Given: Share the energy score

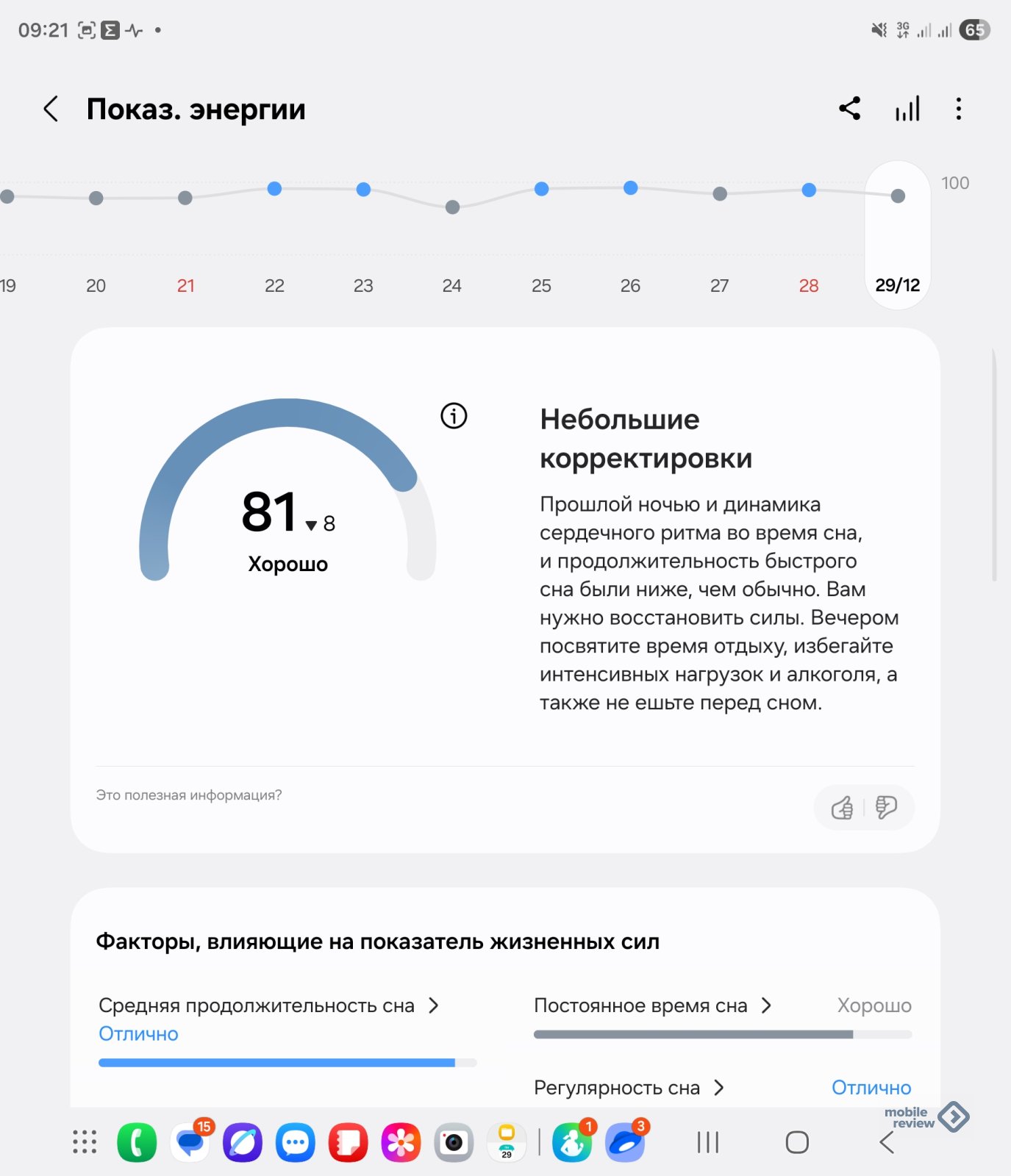Looking at the screenshot, I should 849,109.
